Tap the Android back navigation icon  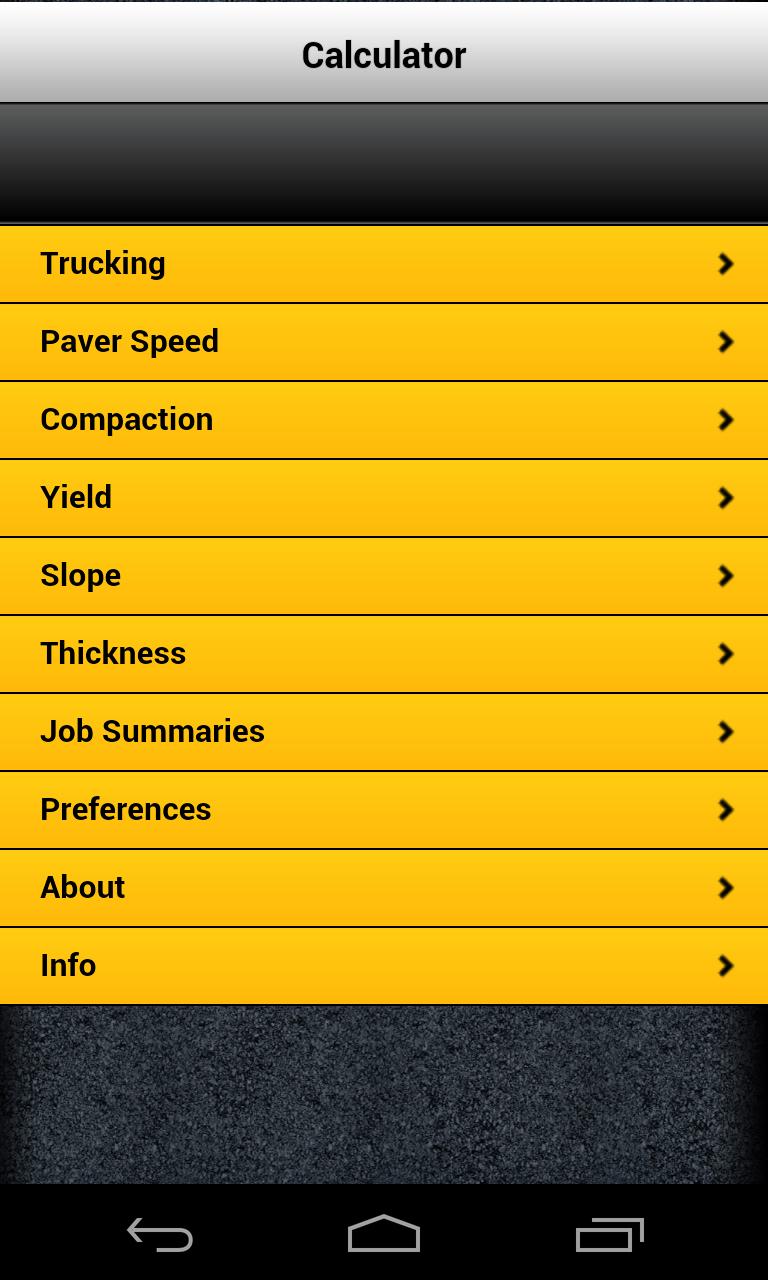(x=160, y=1234)
